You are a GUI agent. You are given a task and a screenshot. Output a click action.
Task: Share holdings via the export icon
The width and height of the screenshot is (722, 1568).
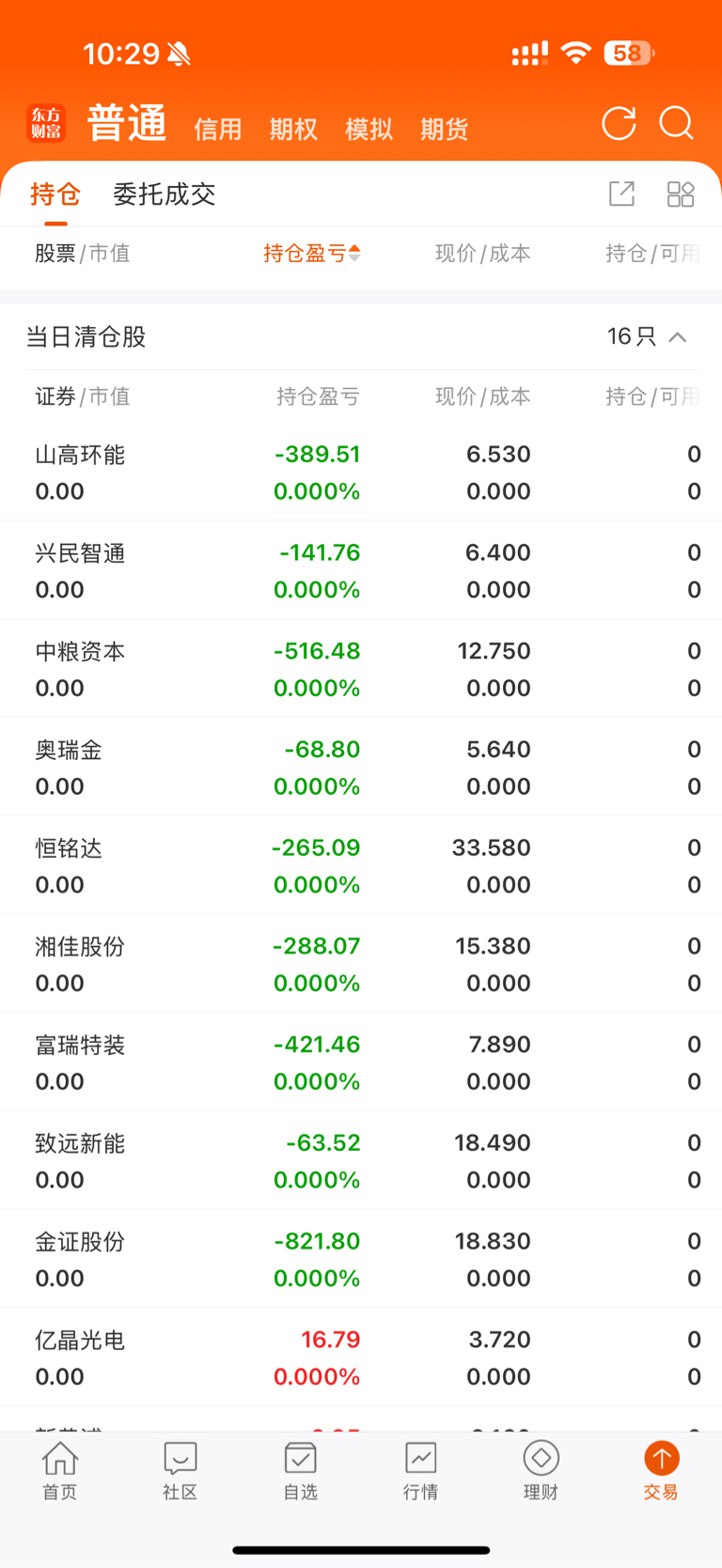(x=622, y=194)
